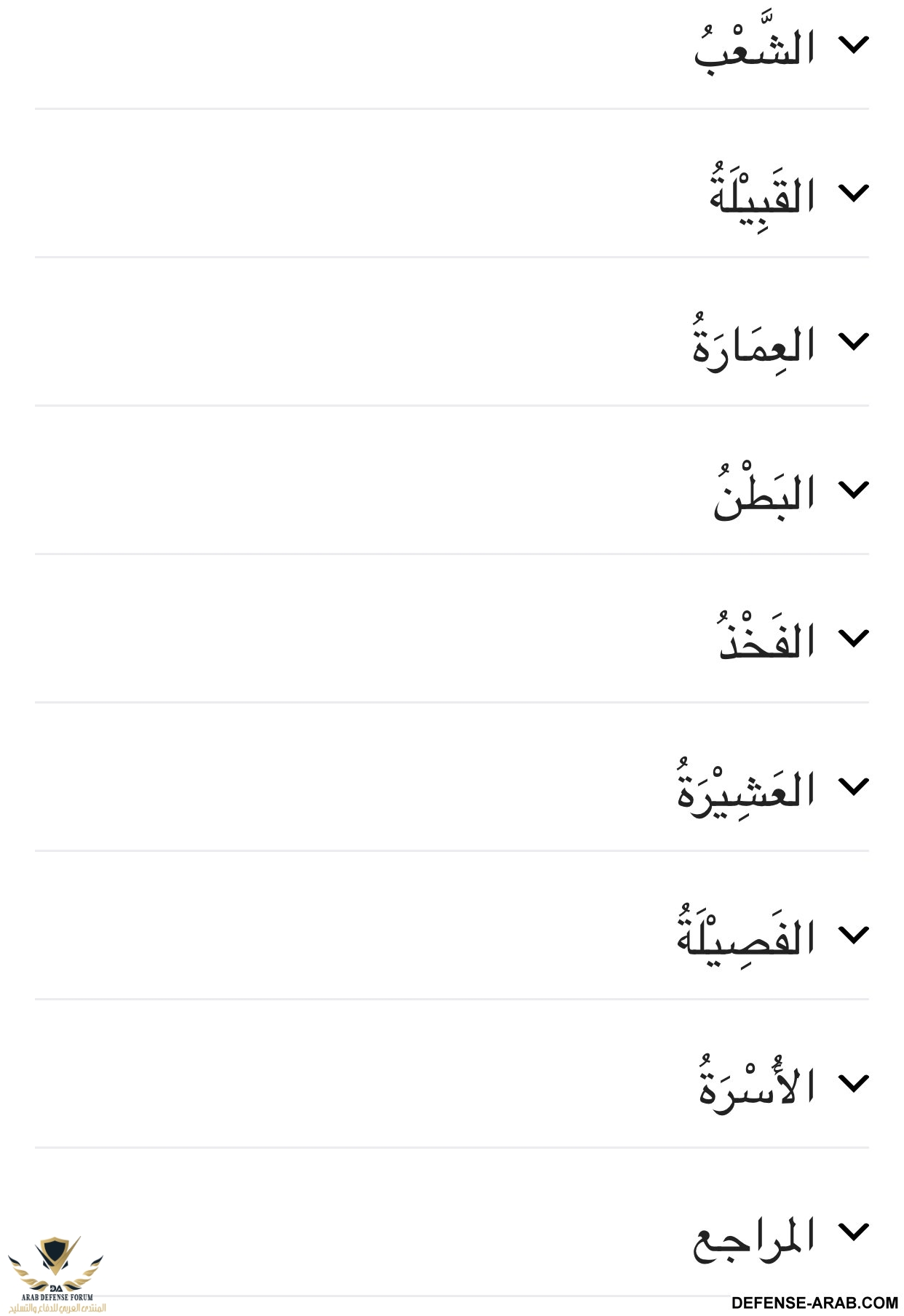
Task: Expand the القَبِيْلَةُ section
Action: [x=853, y=194]
